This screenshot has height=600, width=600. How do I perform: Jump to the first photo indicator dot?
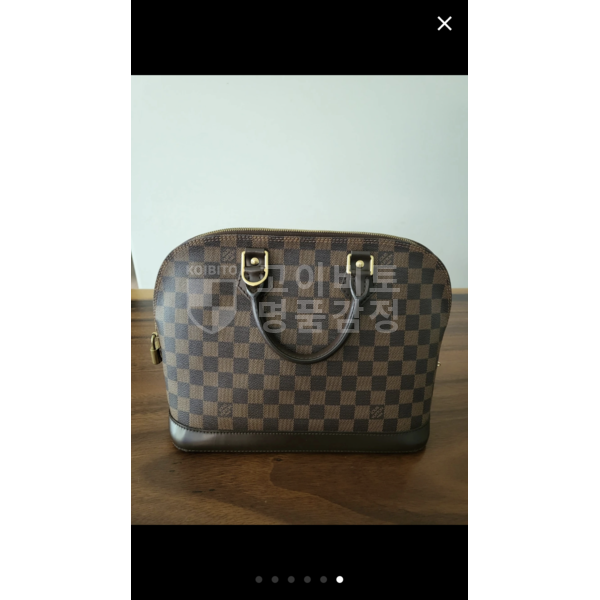tap(259, 579)
